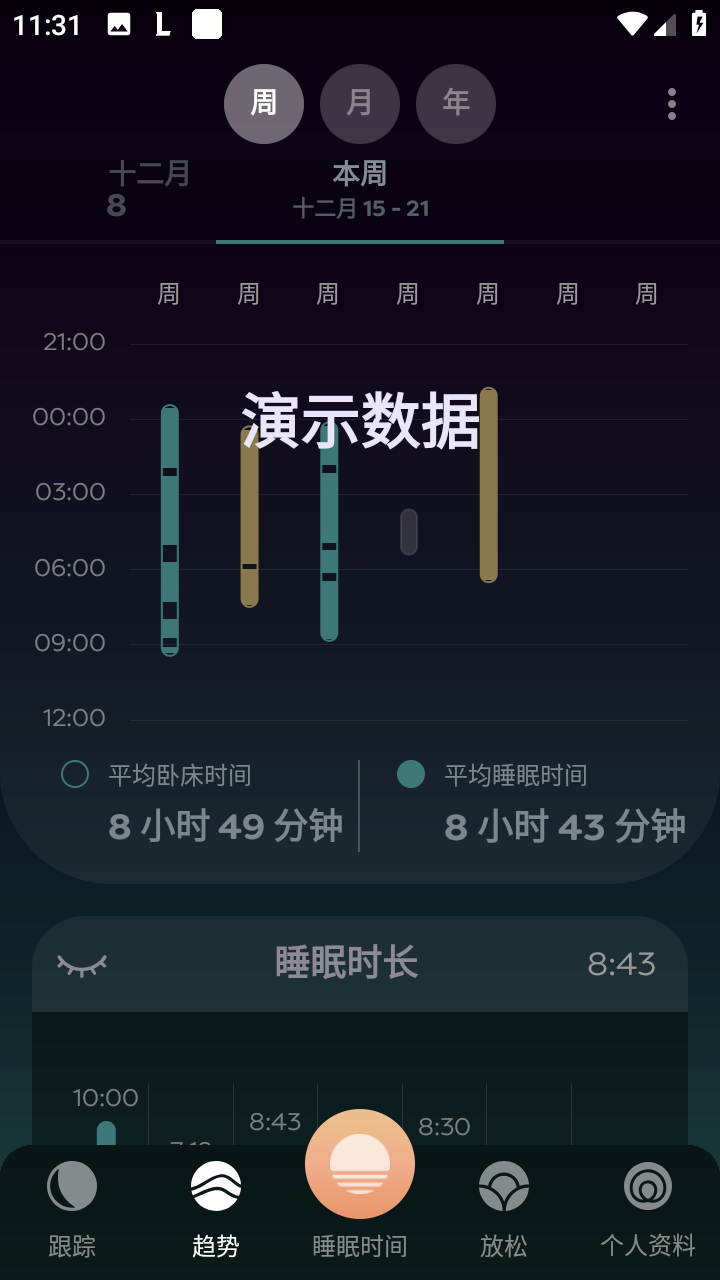
Task: Select the previous week 十二月 8
Action: tap(148, 190)
